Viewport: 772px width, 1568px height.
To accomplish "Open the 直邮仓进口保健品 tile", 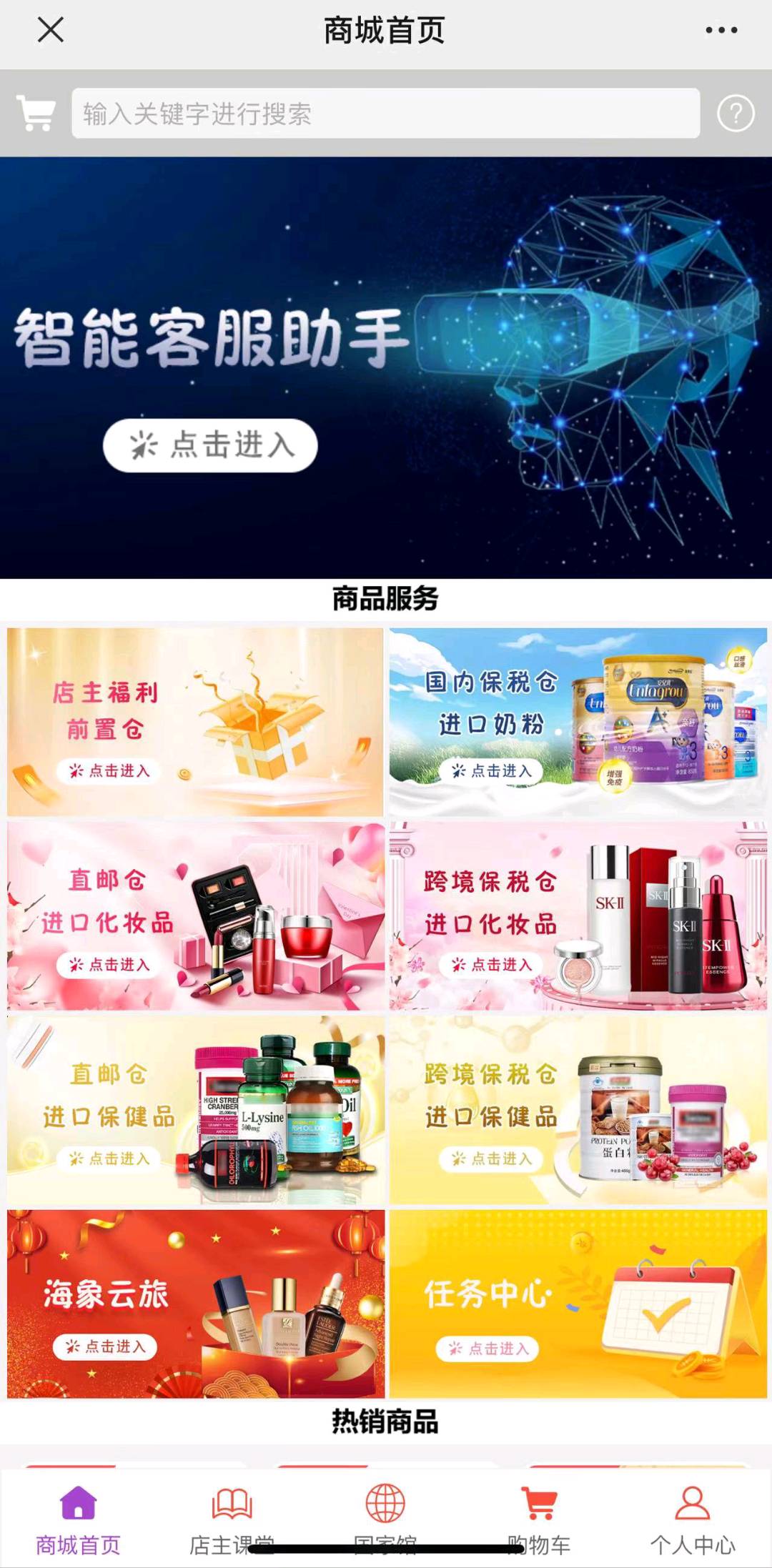I will pyautogui.click(x=195, y=1109).
